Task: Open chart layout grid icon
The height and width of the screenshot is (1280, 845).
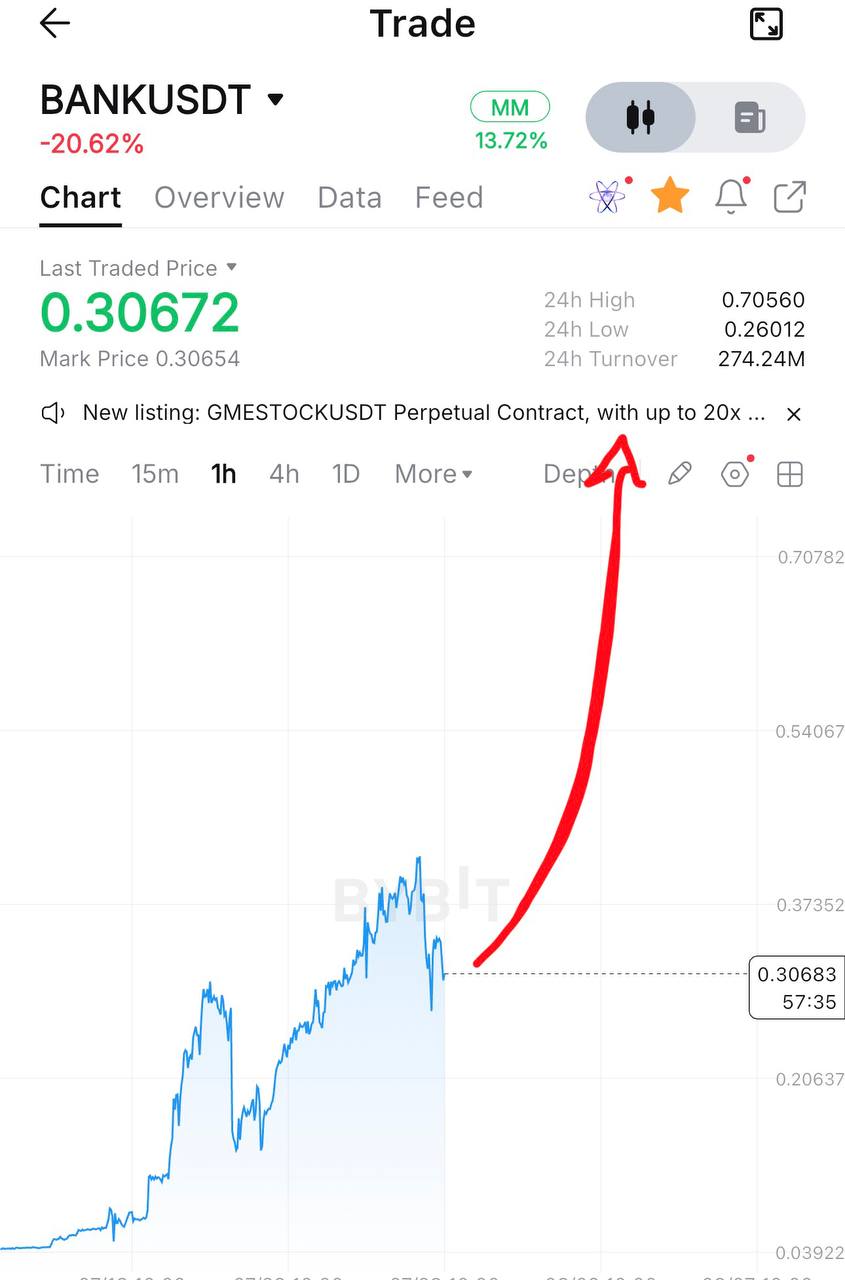Action: (x=790, y=475)
